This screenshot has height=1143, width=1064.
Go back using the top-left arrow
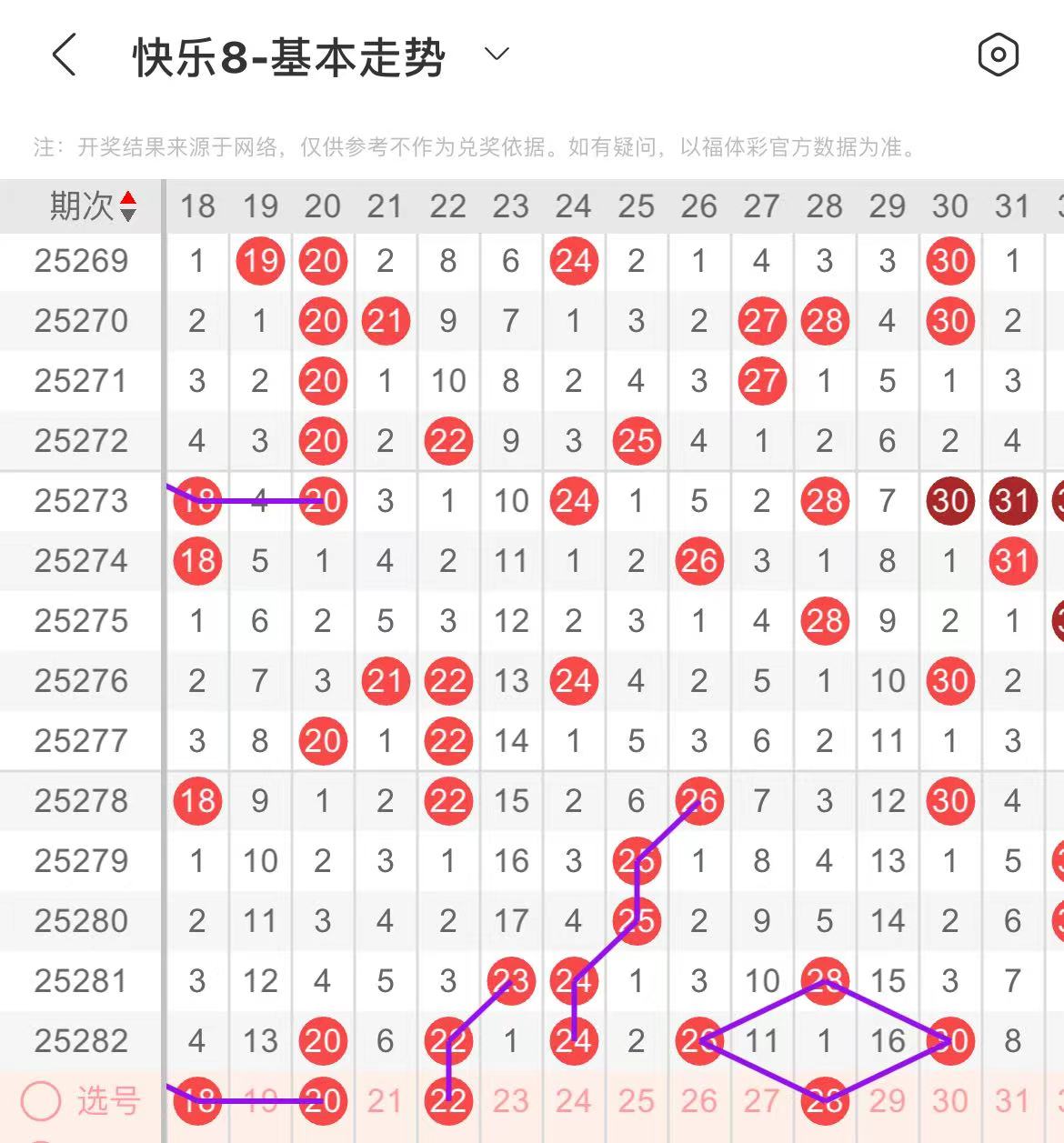[64, 55]
